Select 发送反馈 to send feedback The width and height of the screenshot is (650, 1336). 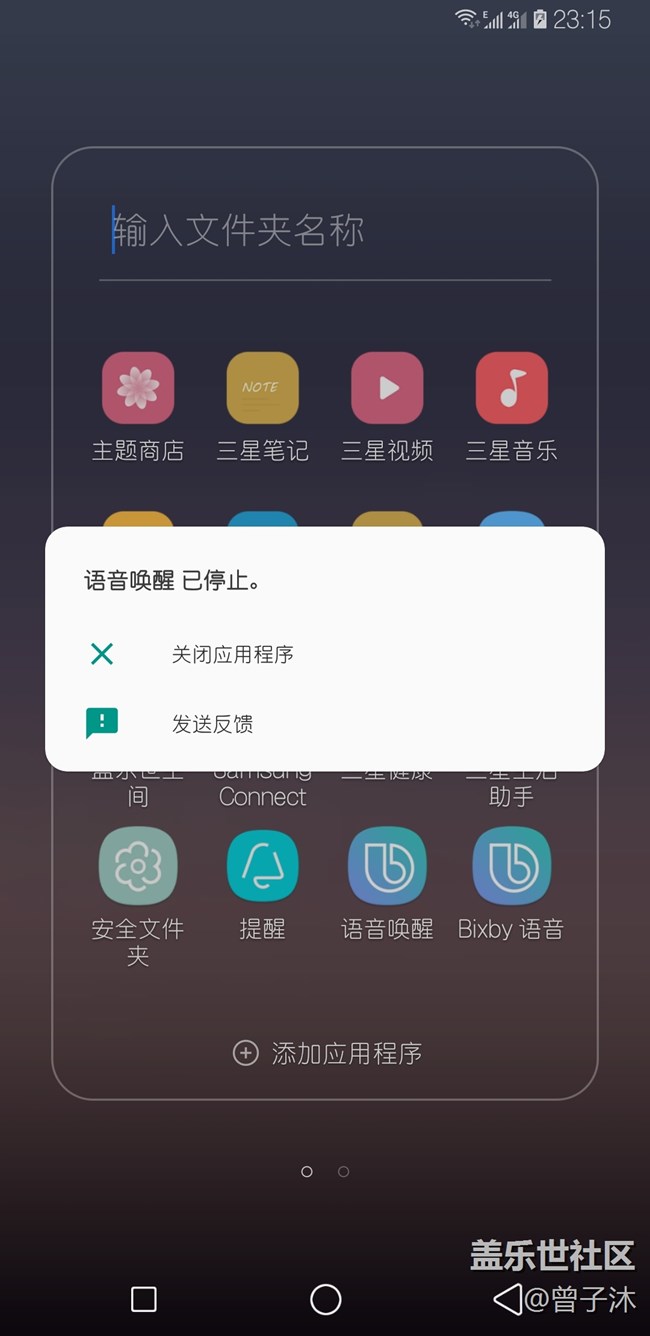click(x=212, y=724)
